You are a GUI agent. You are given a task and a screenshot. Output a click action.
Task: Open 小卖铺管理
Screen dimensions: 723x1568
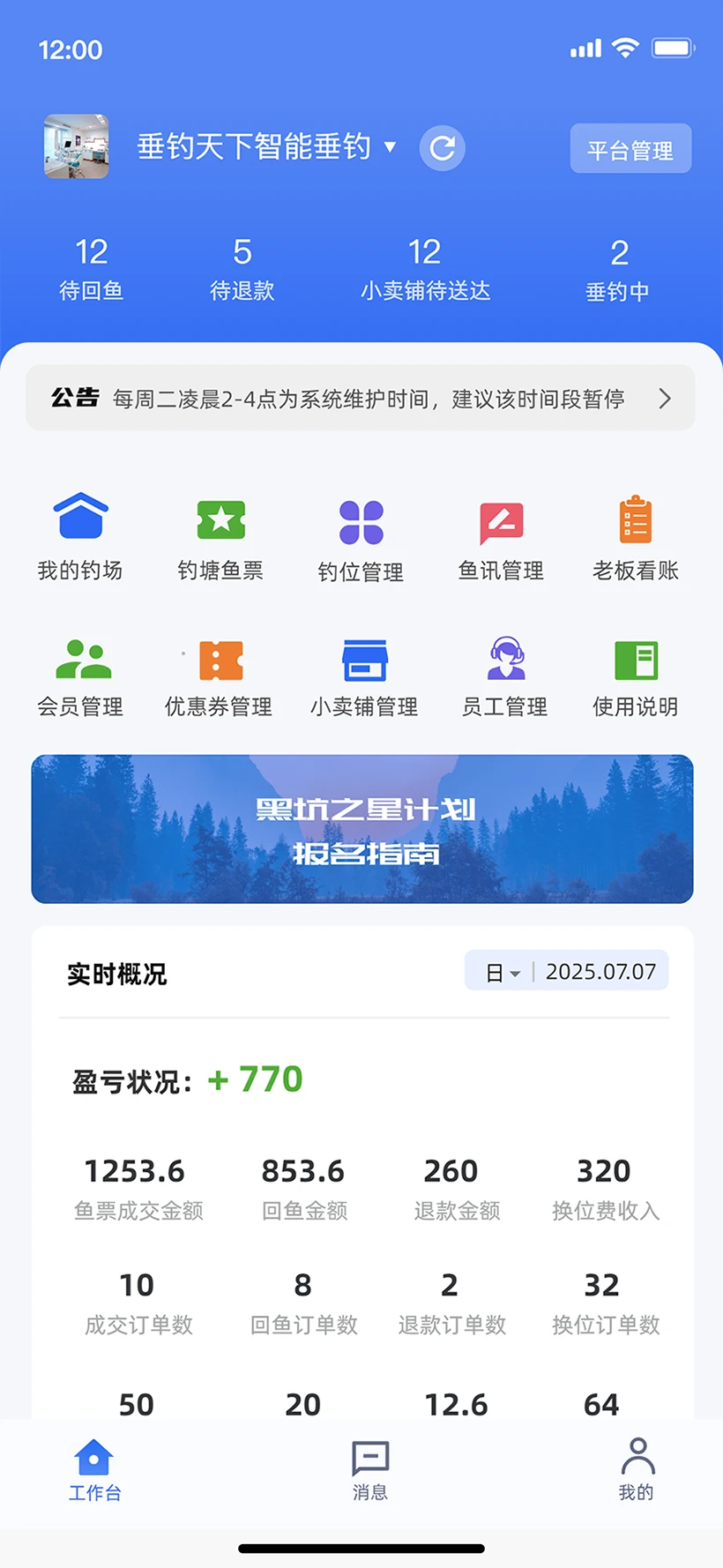(x=364, y=675)
